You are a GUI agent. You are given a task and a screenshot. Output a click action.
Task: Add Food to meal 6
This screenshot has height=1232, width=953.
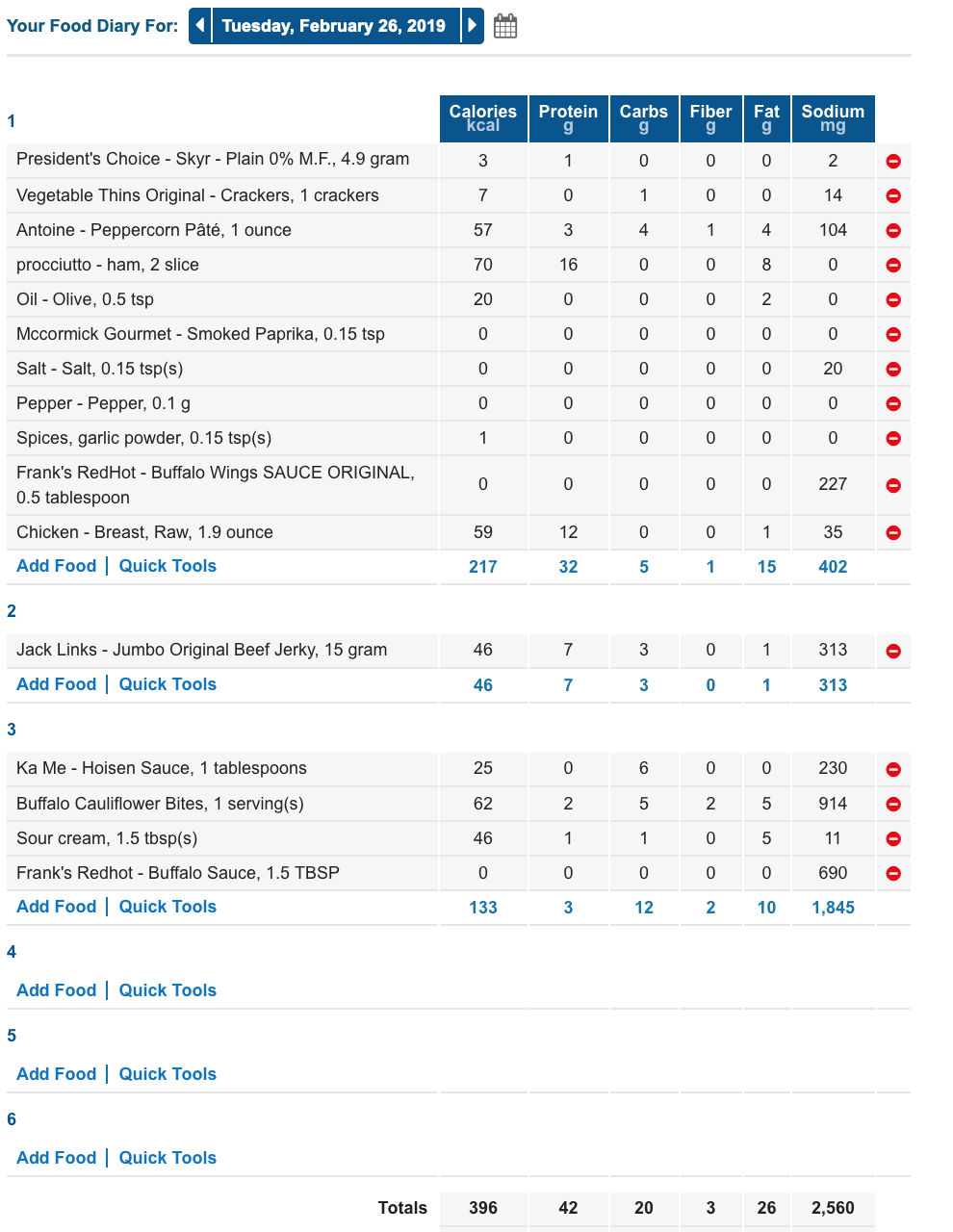[57, 1158]
